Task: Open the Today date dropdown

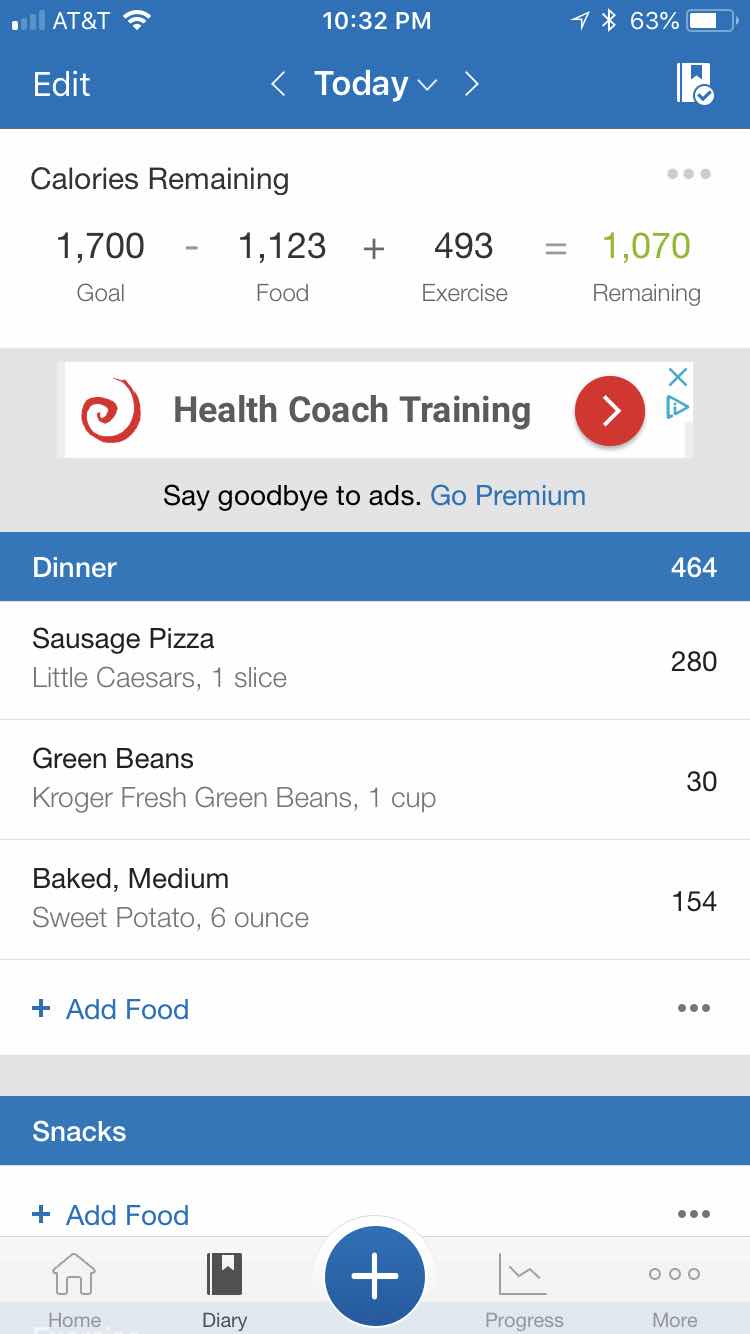Action: tap(375, 84)
